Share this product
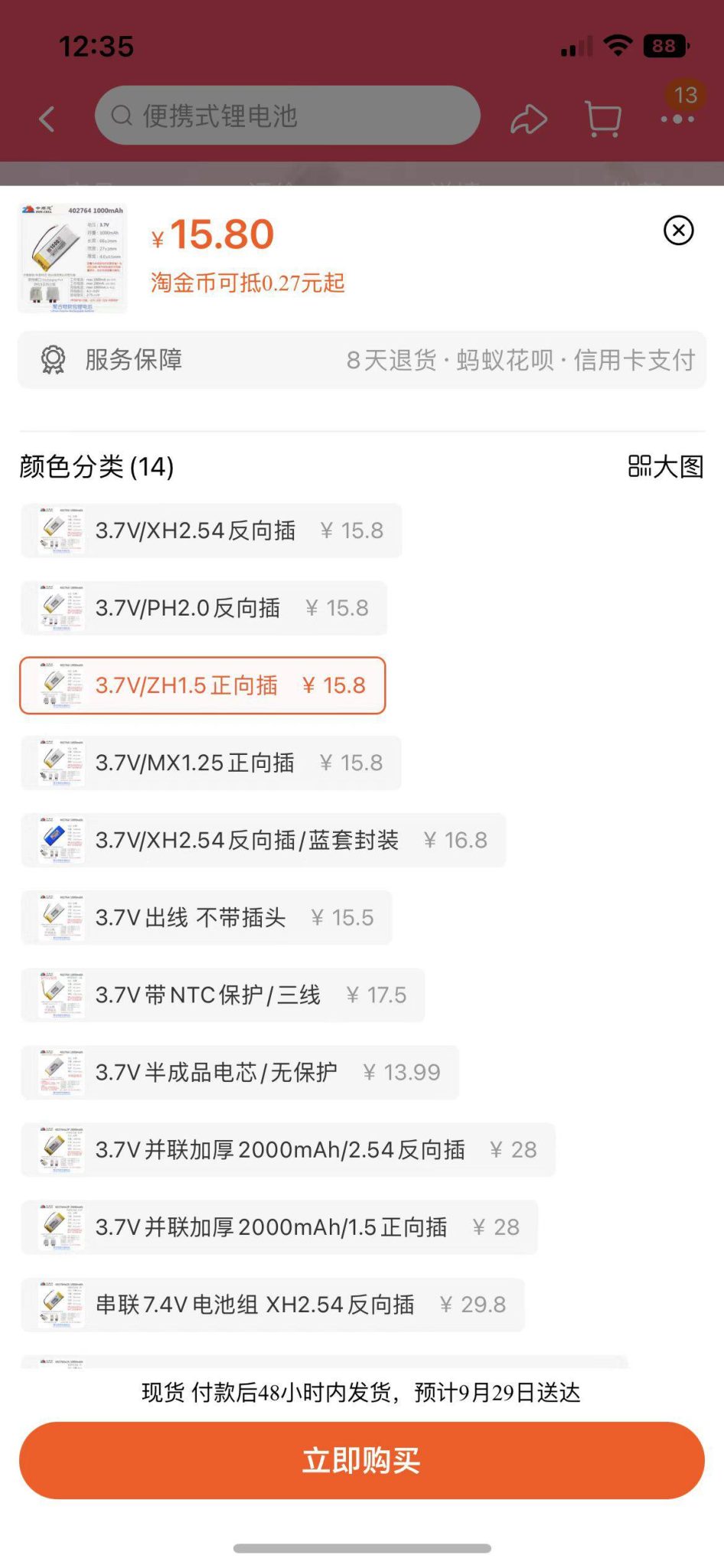The image size is (724, 1568). pos(529,119)
